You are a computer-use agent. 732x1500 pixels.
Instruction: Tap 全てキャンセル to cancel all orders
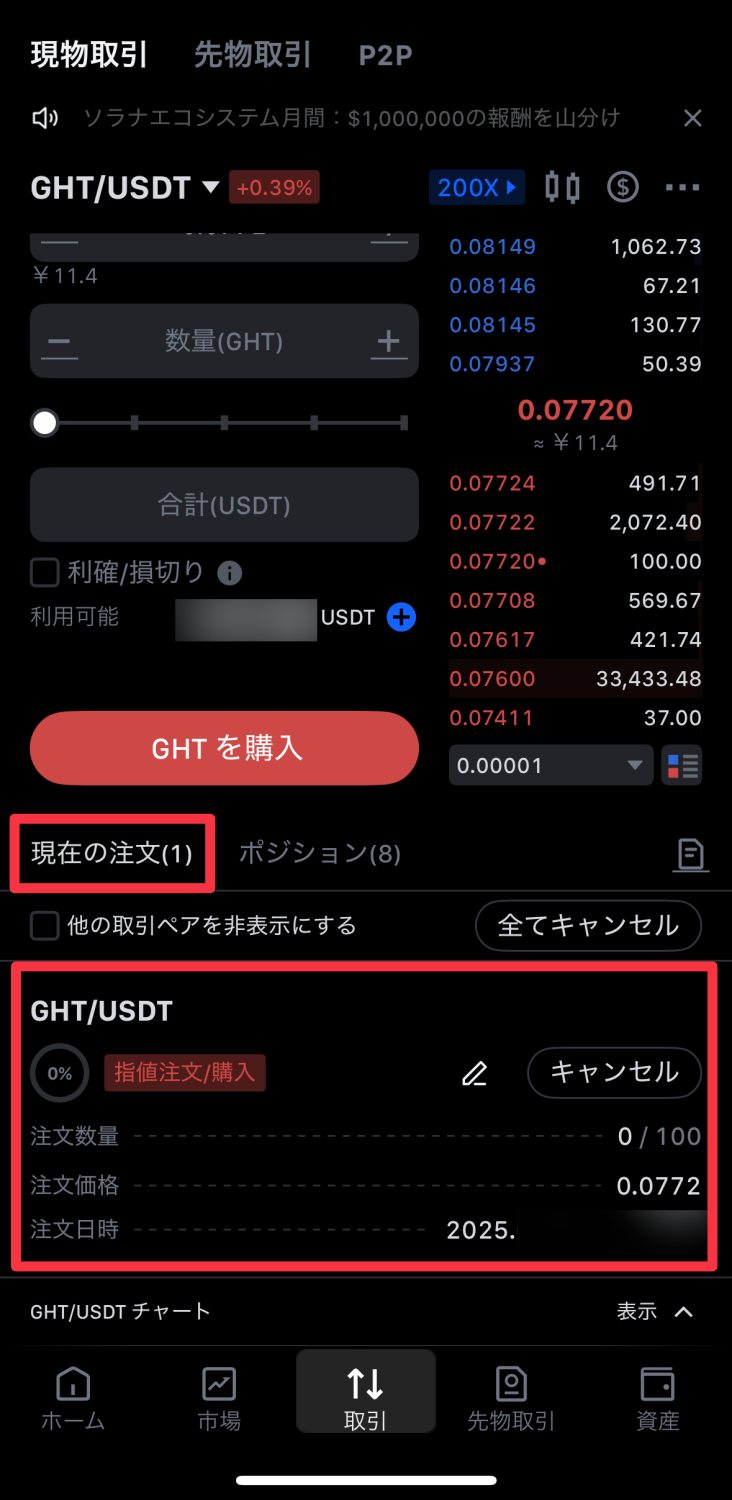588,925
